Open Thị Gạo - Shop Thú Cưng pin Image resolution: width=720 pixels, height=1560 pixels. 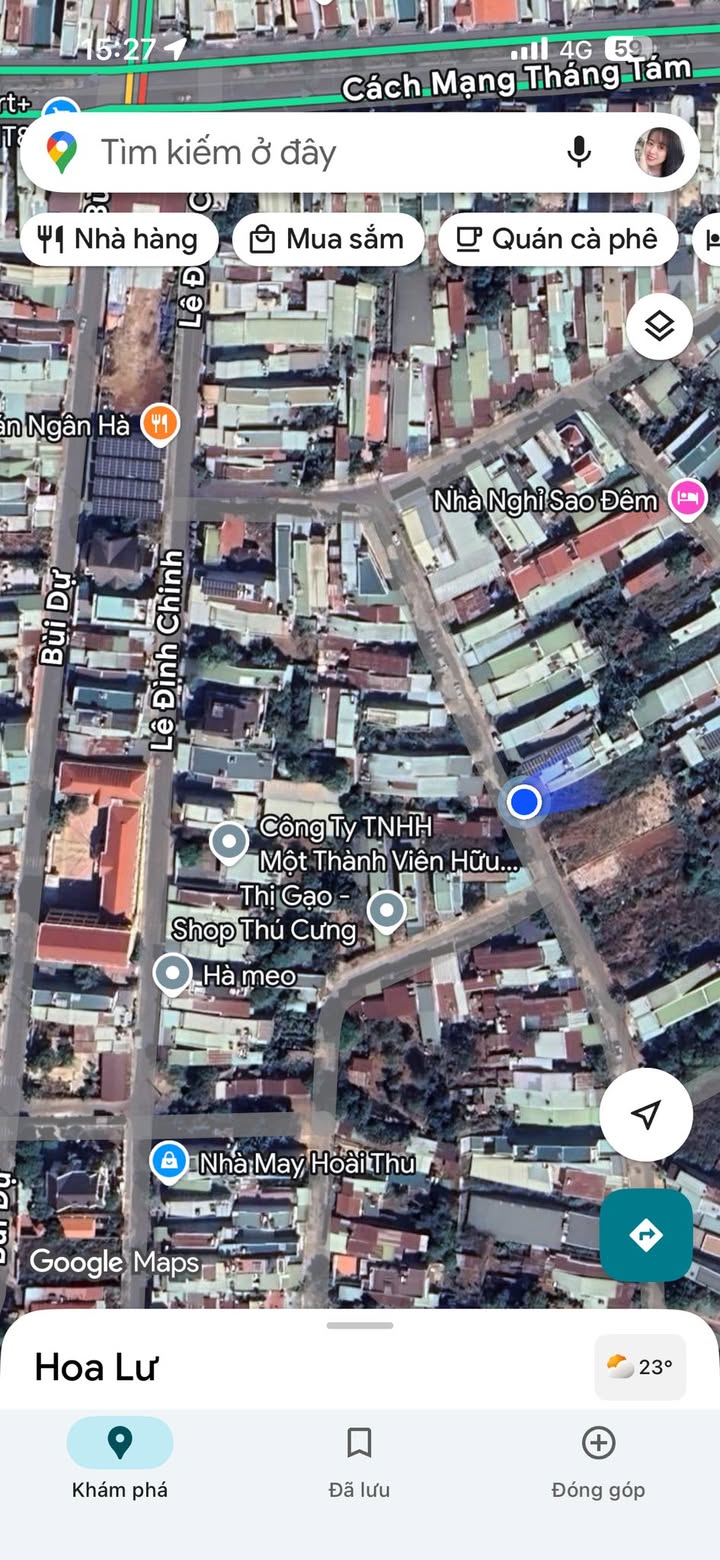386,912
